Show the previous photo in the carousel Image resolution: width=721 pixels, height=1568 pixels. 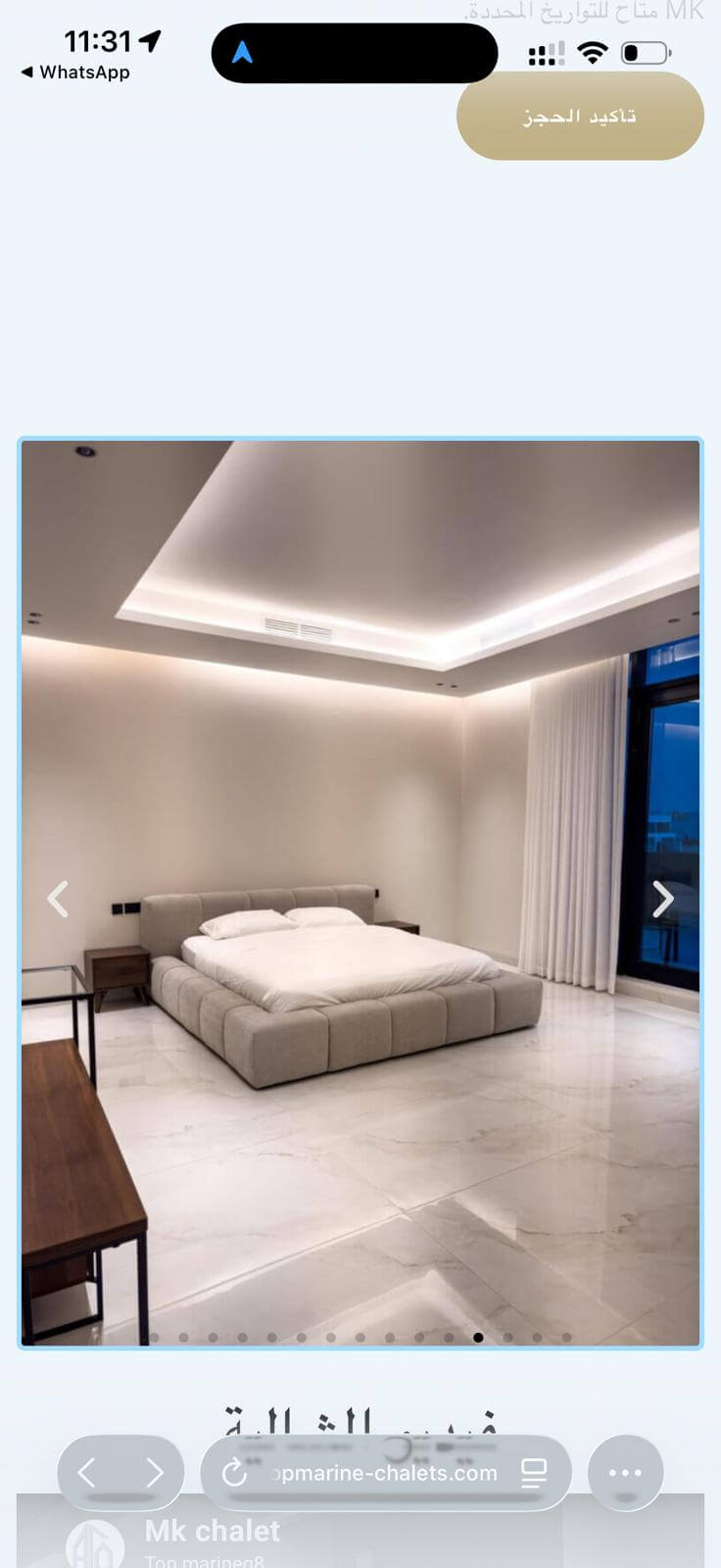59,898
